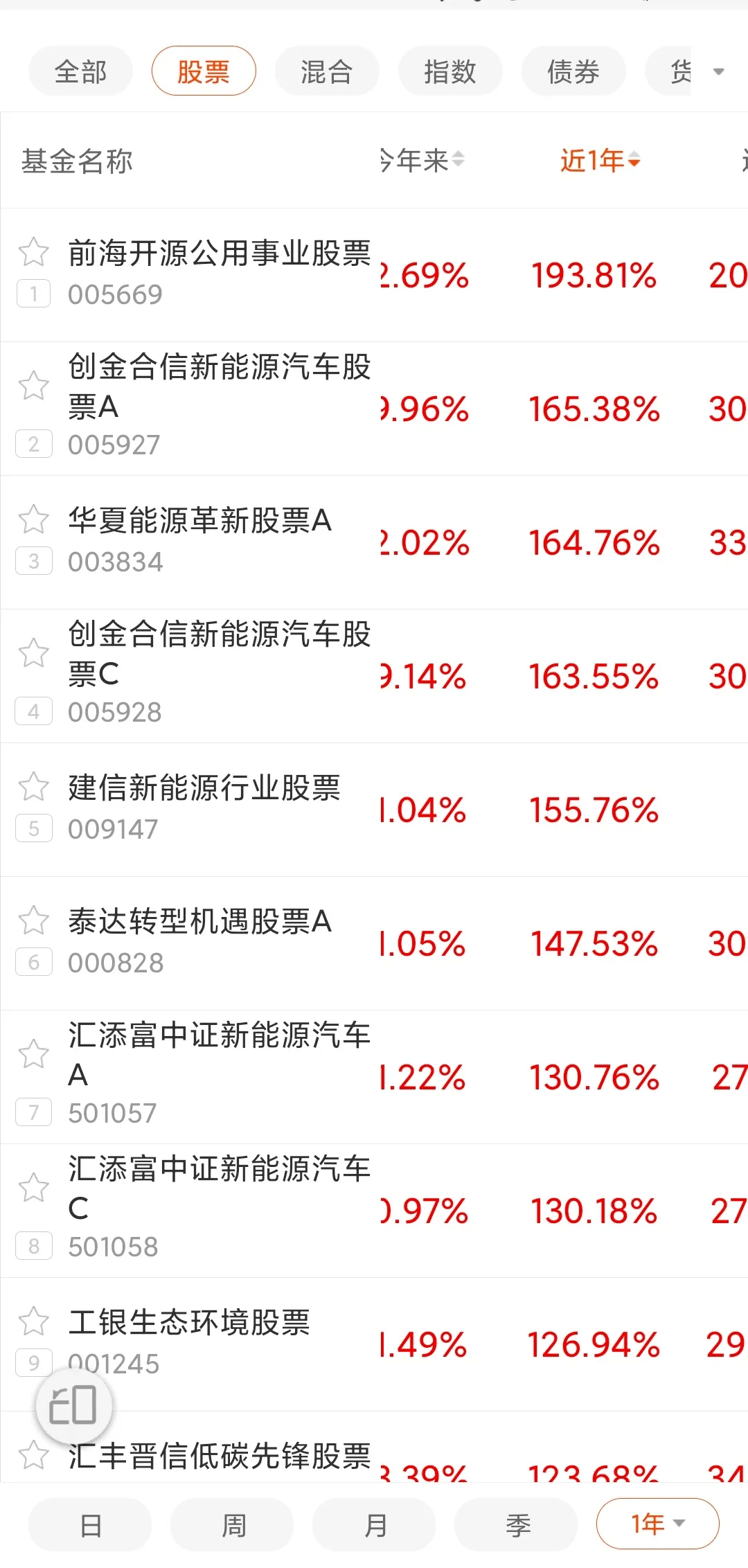The height and width of the screenshot is (1568, 748).
Task: Tap the star beside 汇添富中证新能源汽车C
Action: point(33,1188)
